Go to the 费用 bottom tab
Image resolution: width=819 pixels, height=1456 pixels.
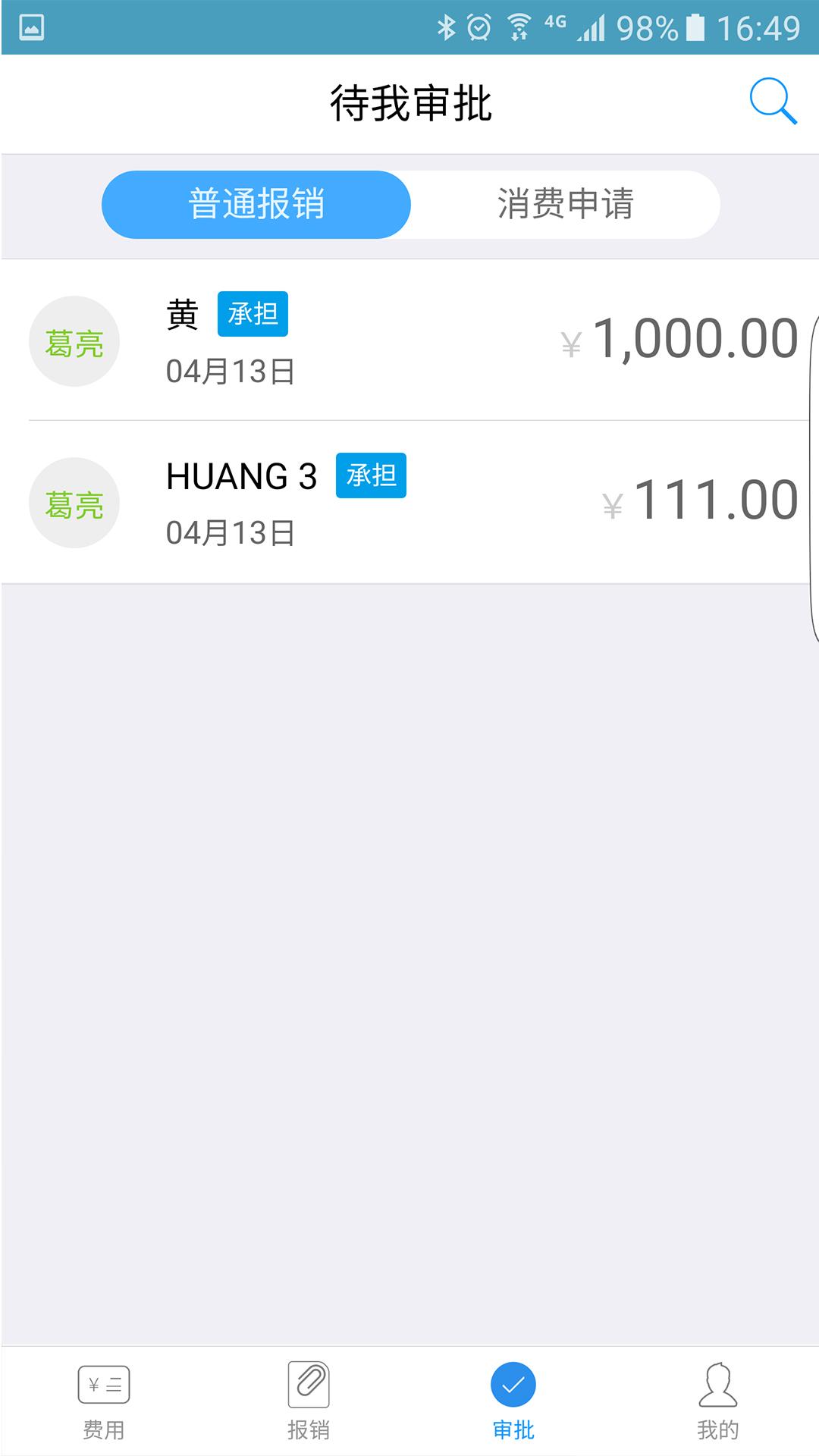tap(104, 1402)
